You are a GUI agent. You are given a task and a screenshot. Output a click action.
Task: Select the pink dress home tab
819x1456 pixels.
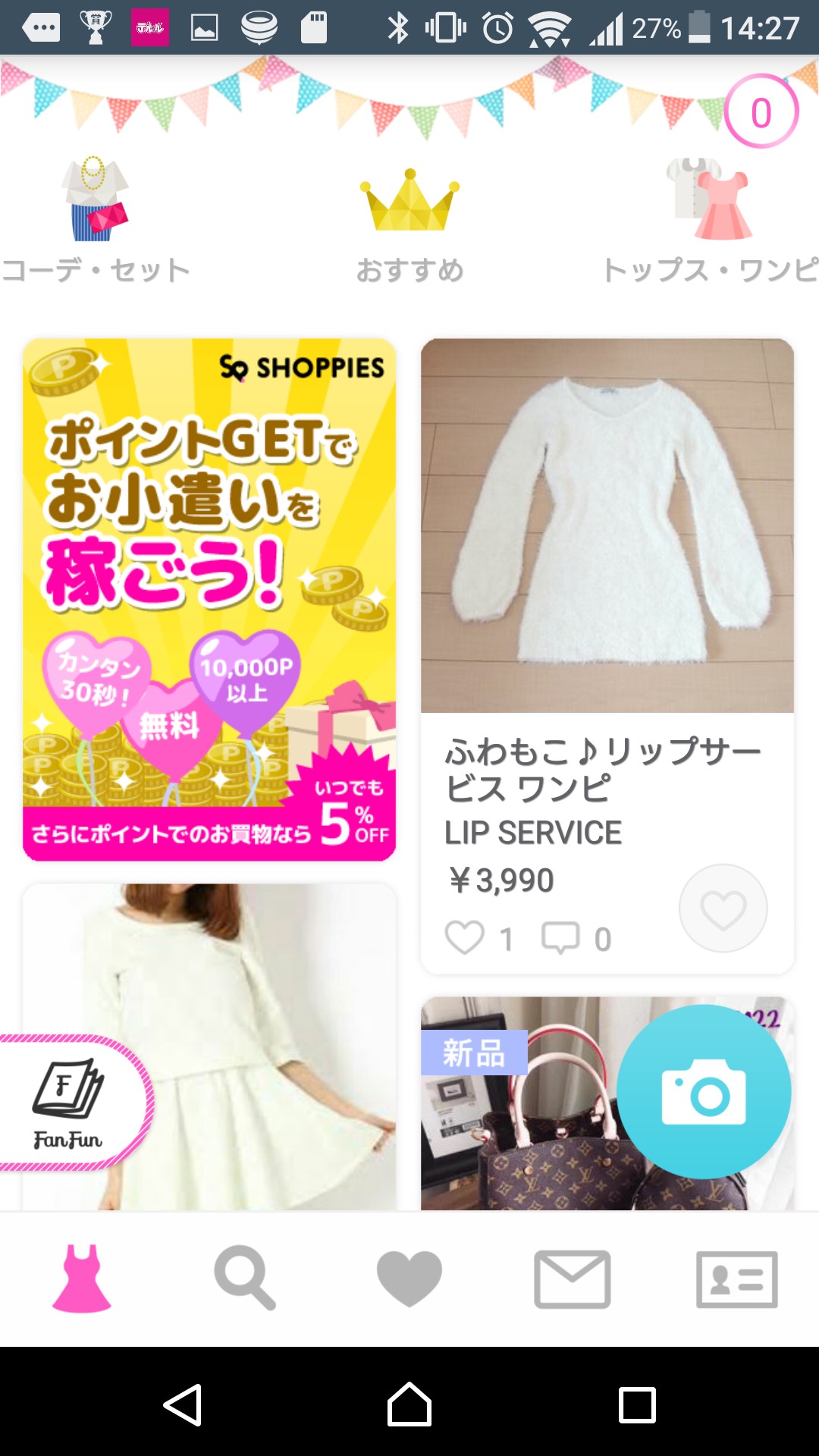point(82,1279)
